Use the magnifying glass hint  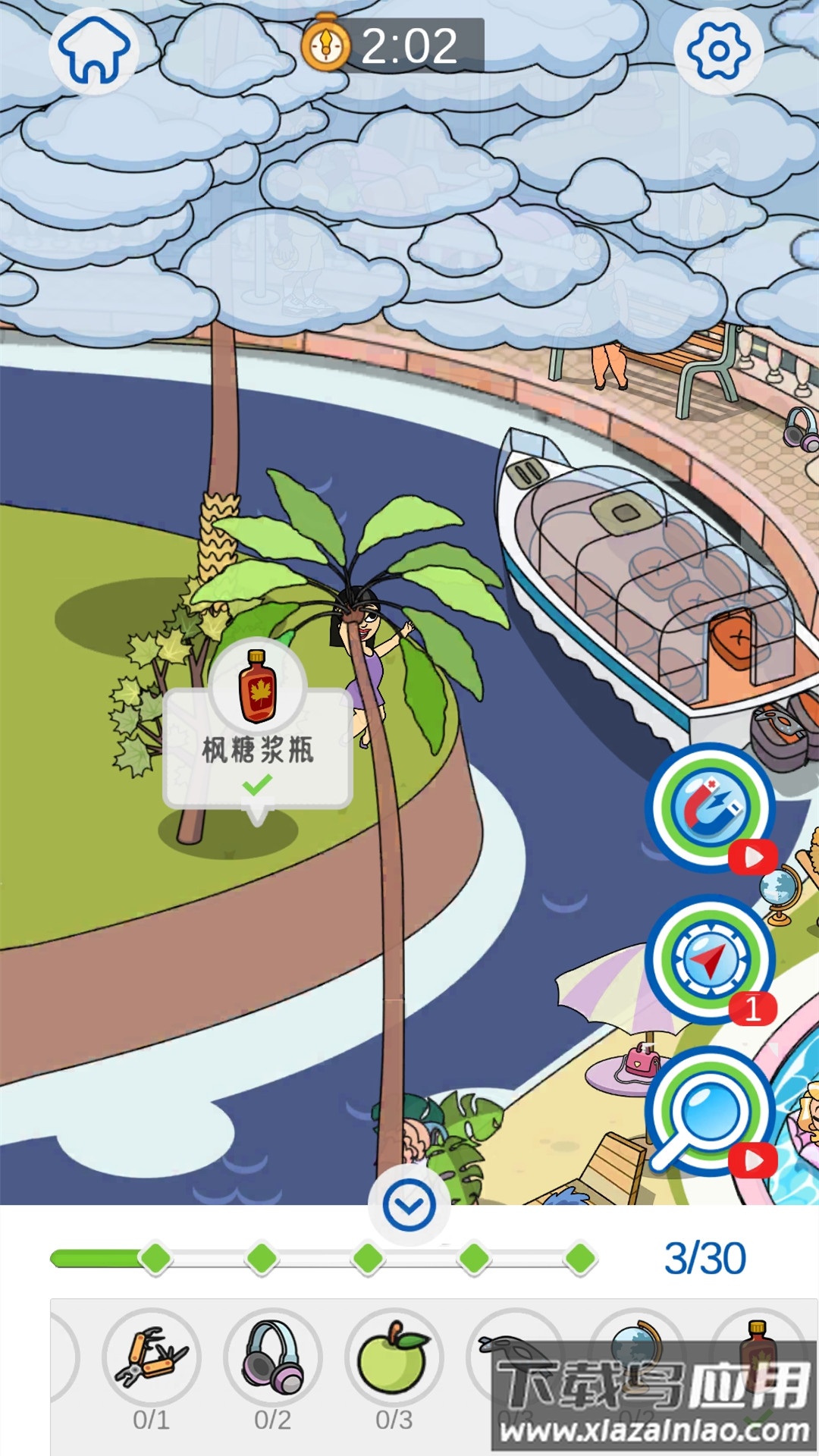711,1112
